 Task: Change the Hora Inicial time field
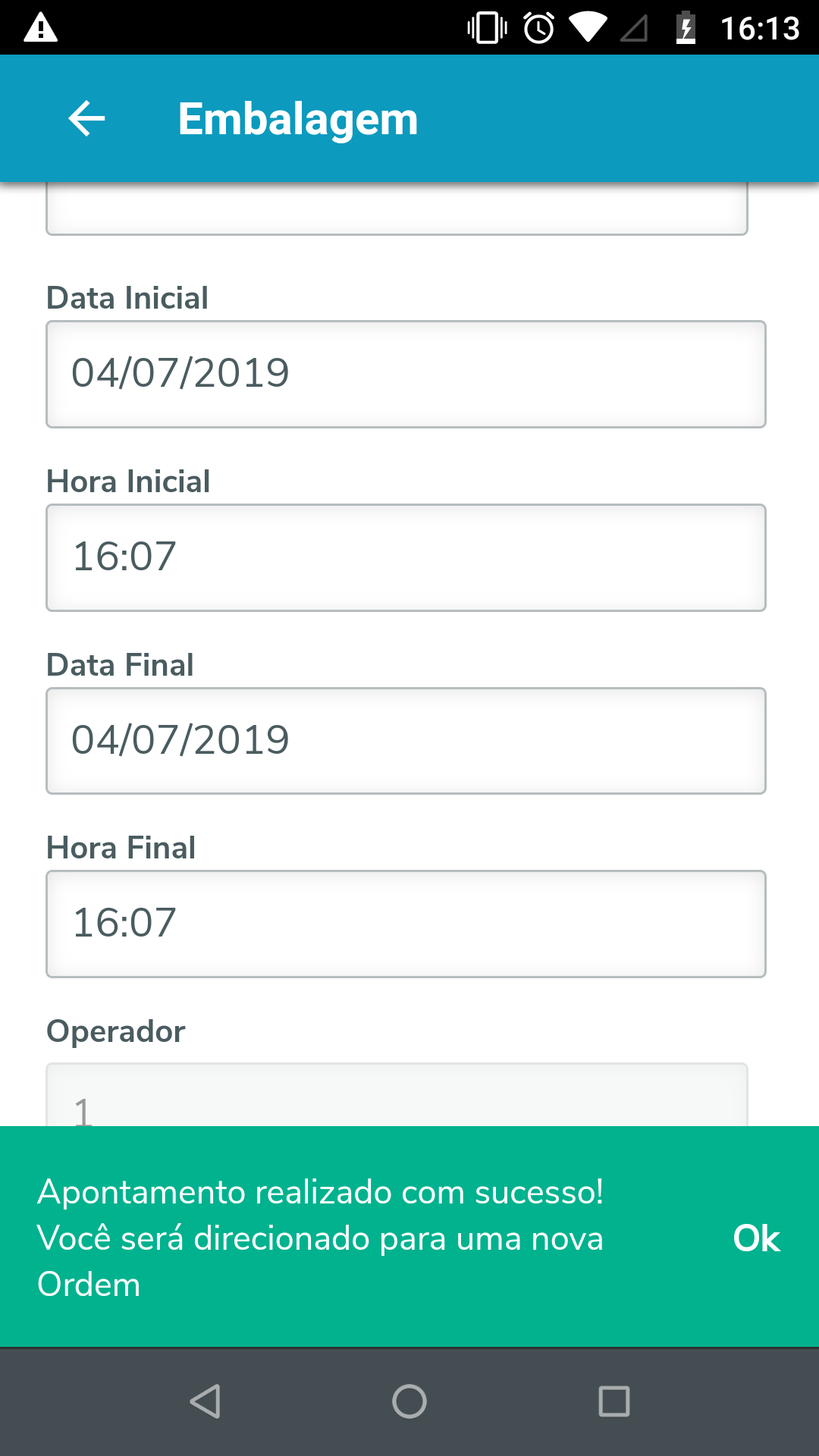(406, 557)
